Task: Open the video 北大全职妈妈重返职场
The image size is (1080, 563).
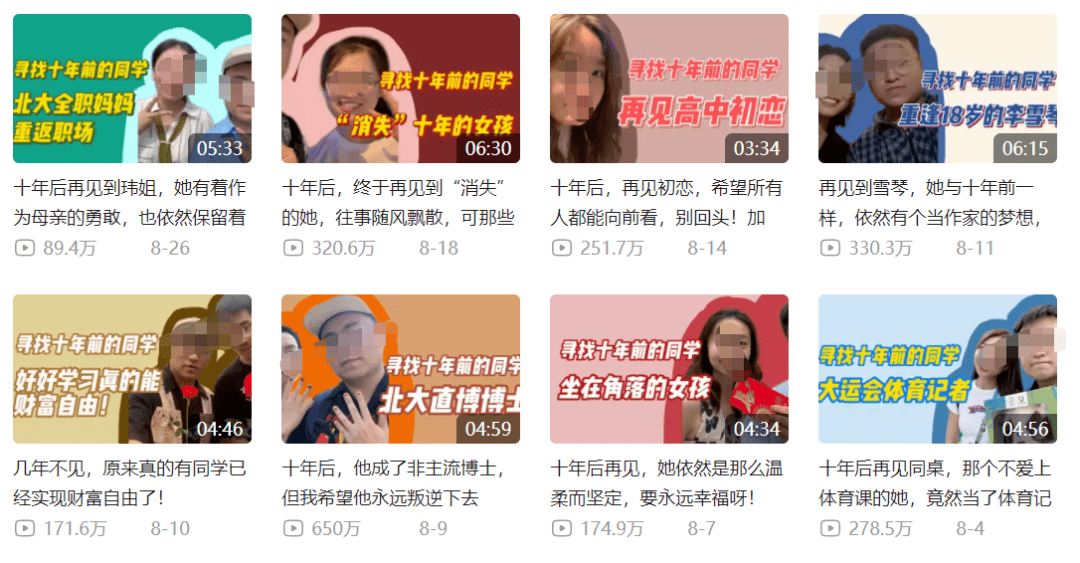Action: pos(132,89)
